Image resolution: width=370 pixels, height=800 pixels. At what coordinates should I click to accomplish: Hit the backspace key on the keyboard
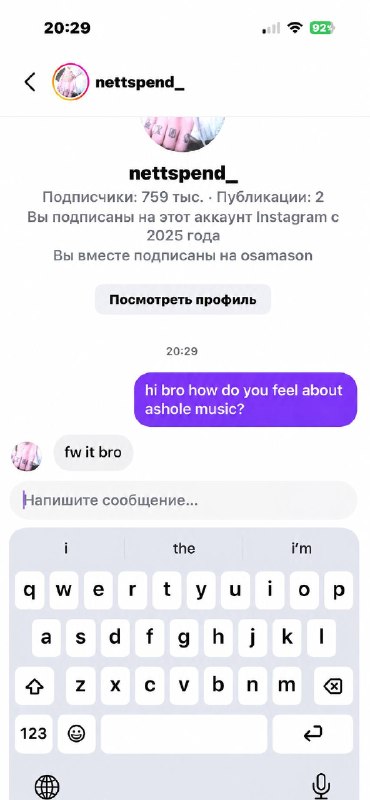[333, 686]
